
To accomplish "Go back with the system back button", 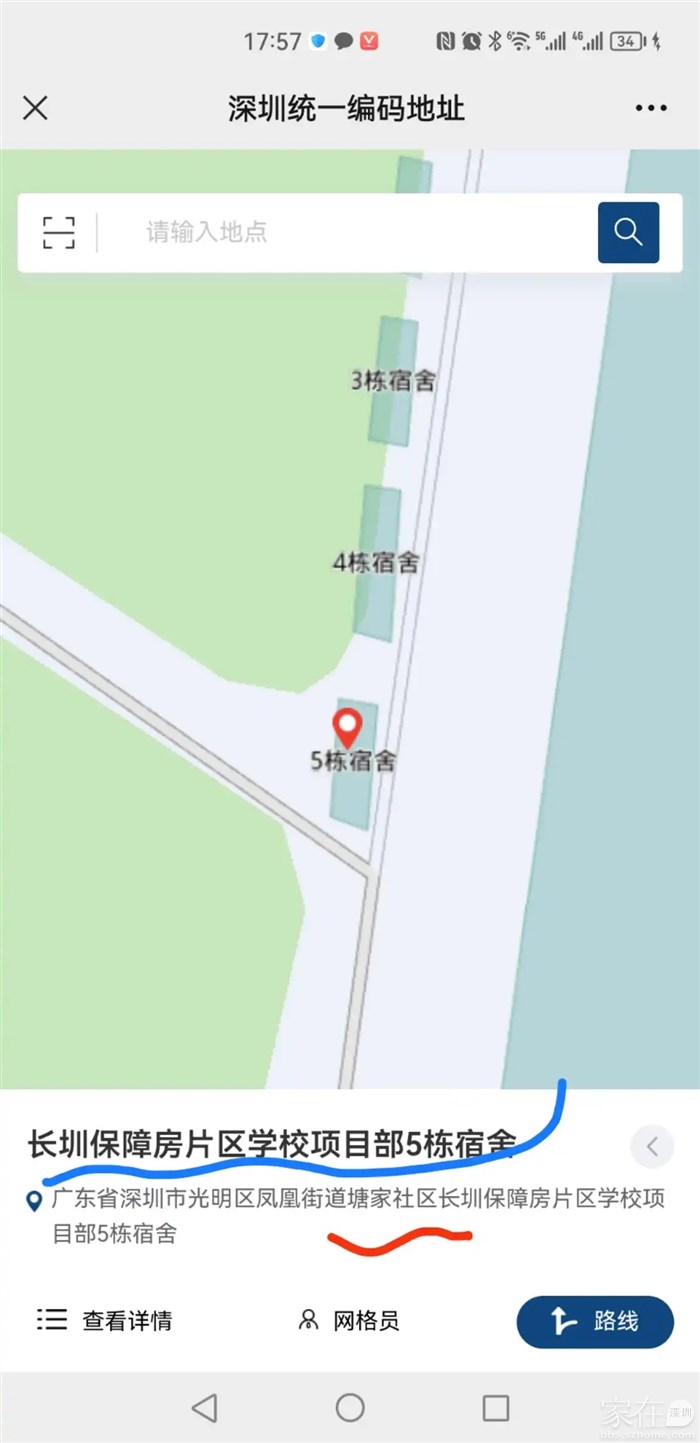I will pos(205,1408).
